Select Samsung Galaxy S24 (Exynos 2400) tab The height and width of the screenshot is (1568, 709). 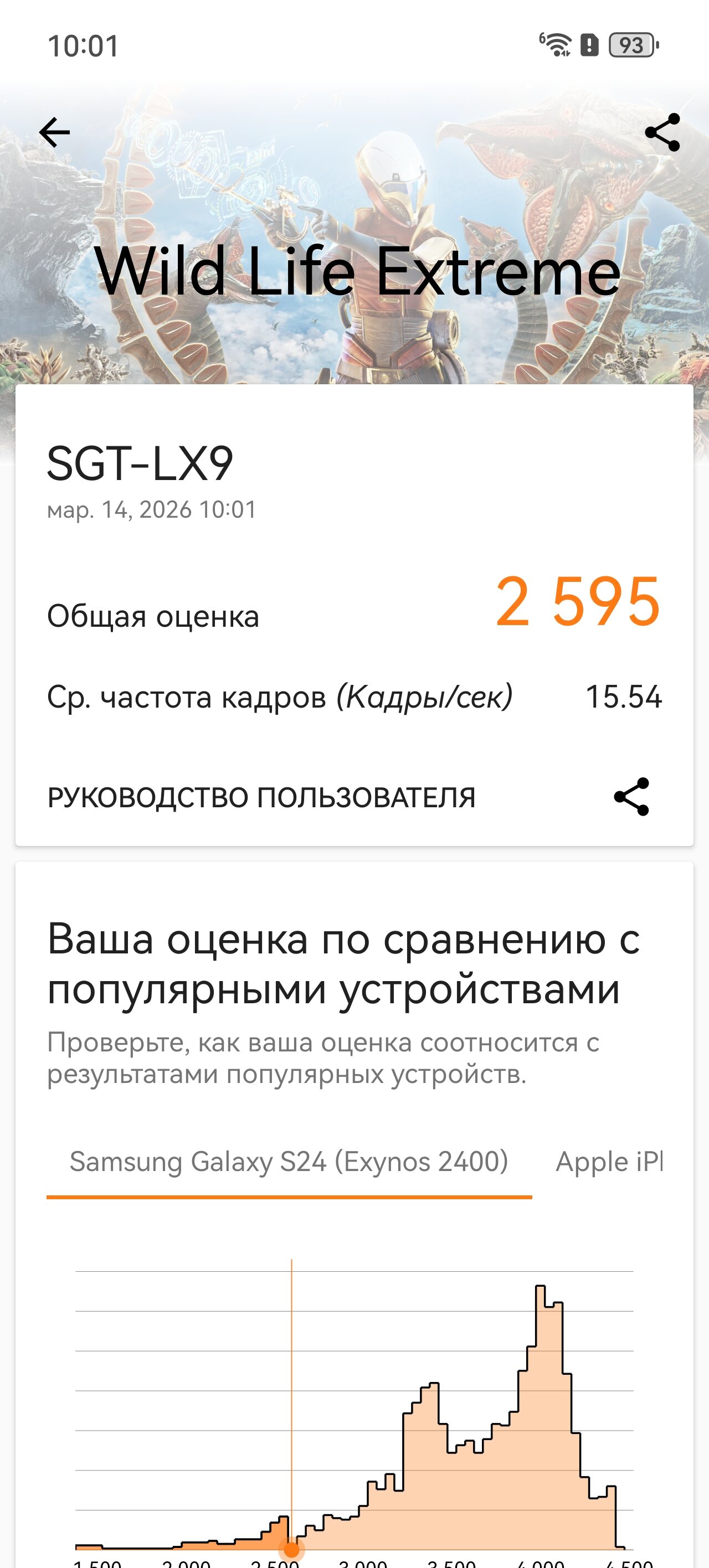(x=289, y=1162)
